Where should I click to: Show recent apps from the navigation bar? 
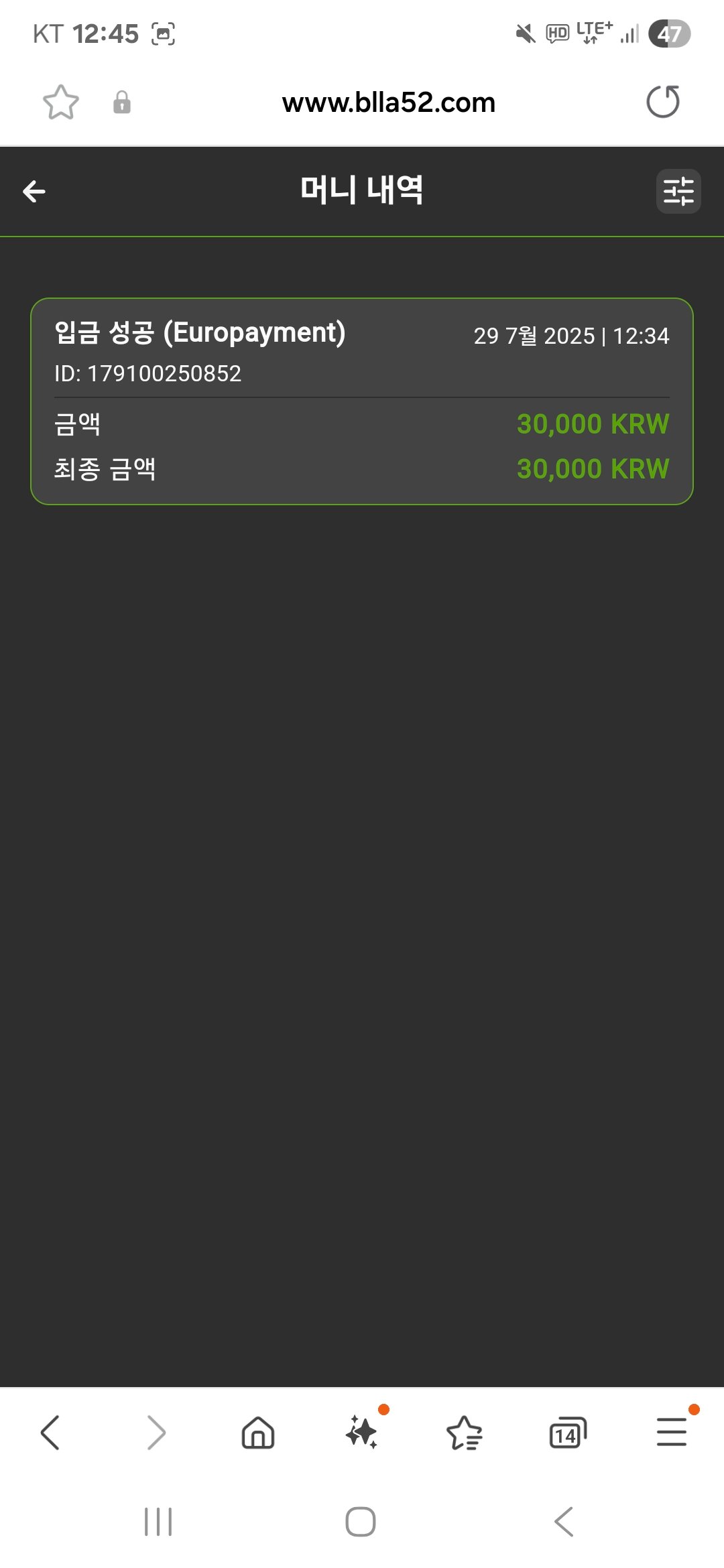[158, 1521]
